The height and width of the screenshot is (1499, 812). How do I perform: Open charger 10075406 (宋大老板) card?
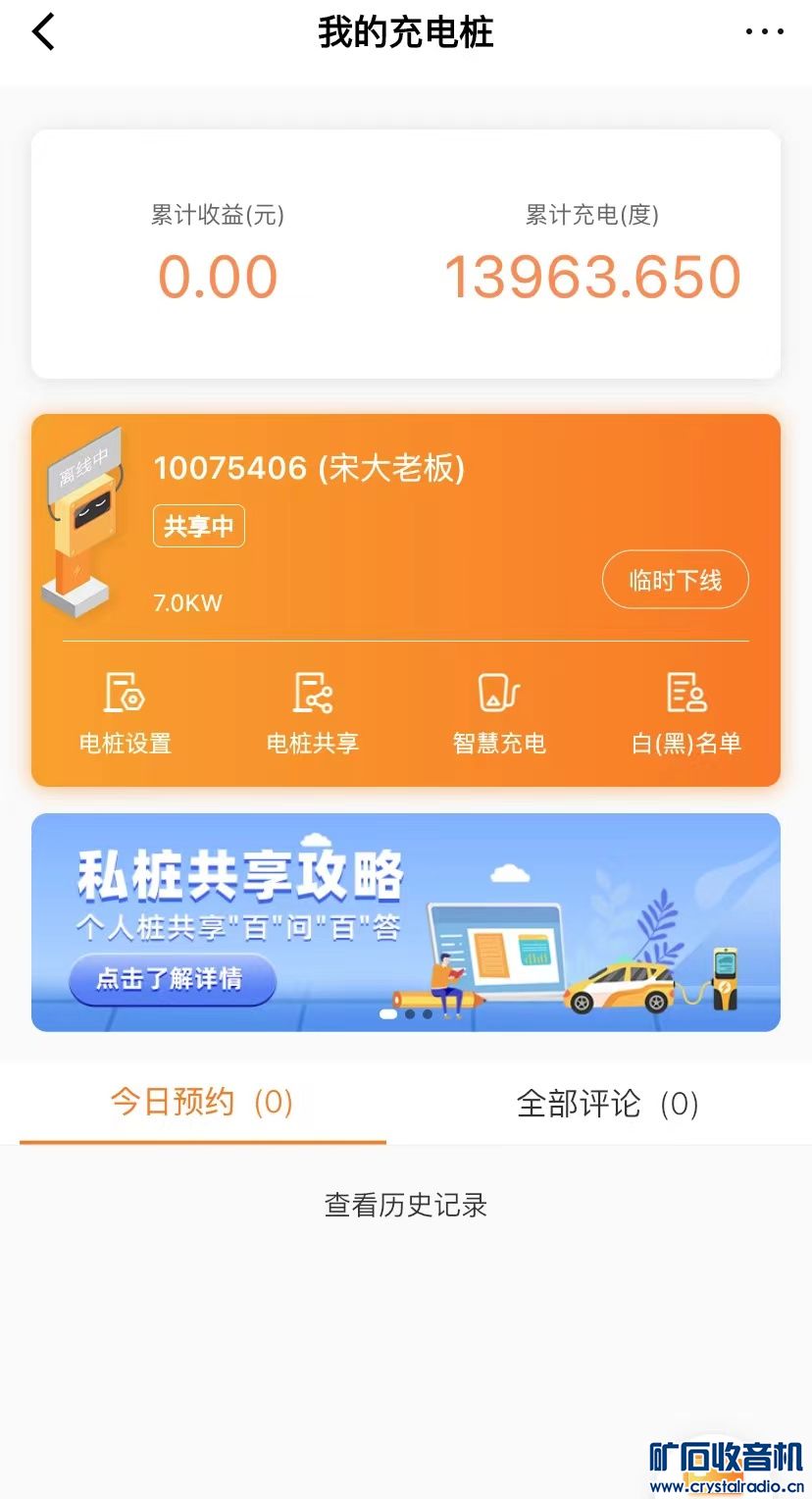tap(309, 469)
